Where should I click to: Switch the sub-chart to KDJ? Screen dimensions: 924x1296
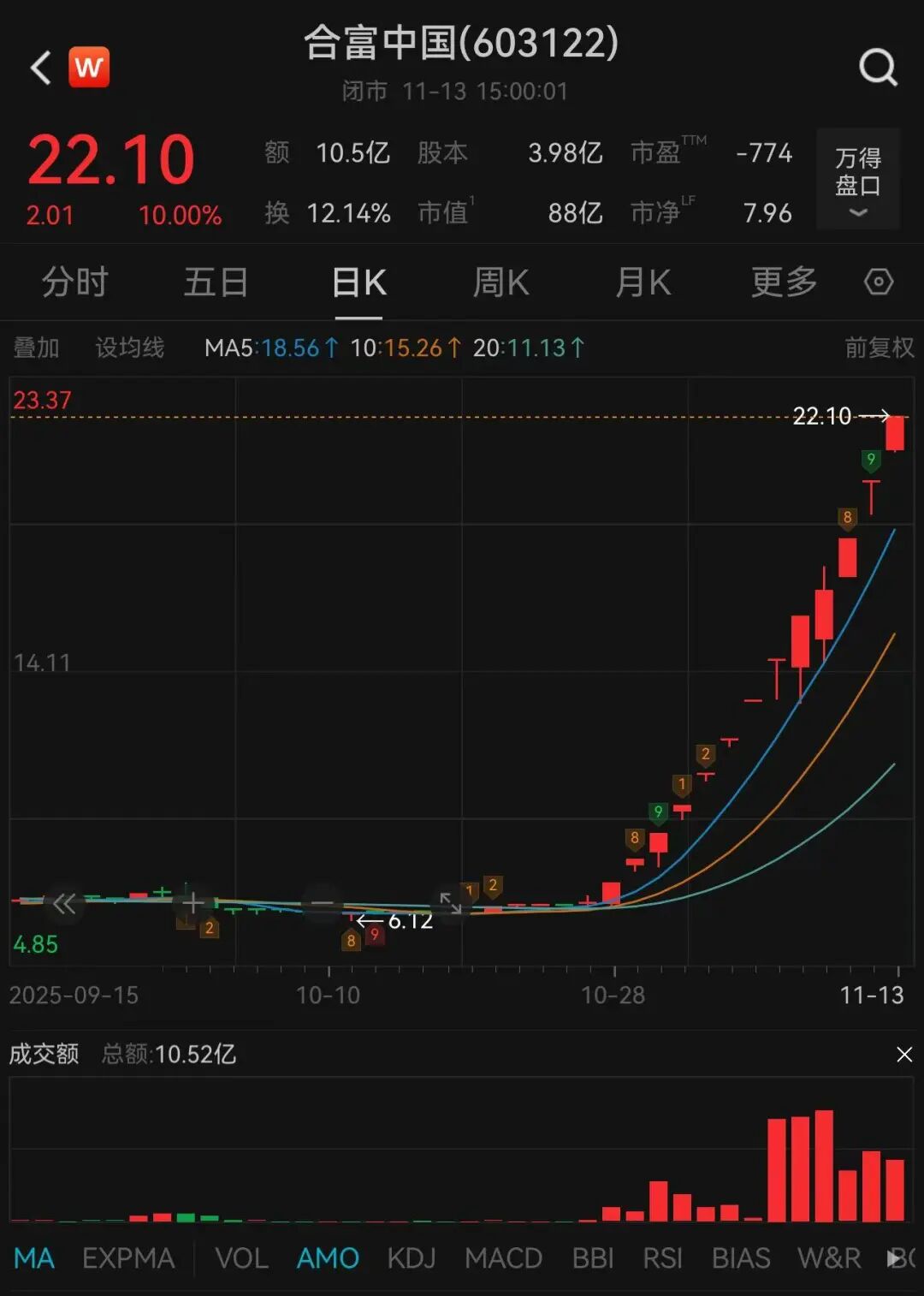click(412, 1258)
